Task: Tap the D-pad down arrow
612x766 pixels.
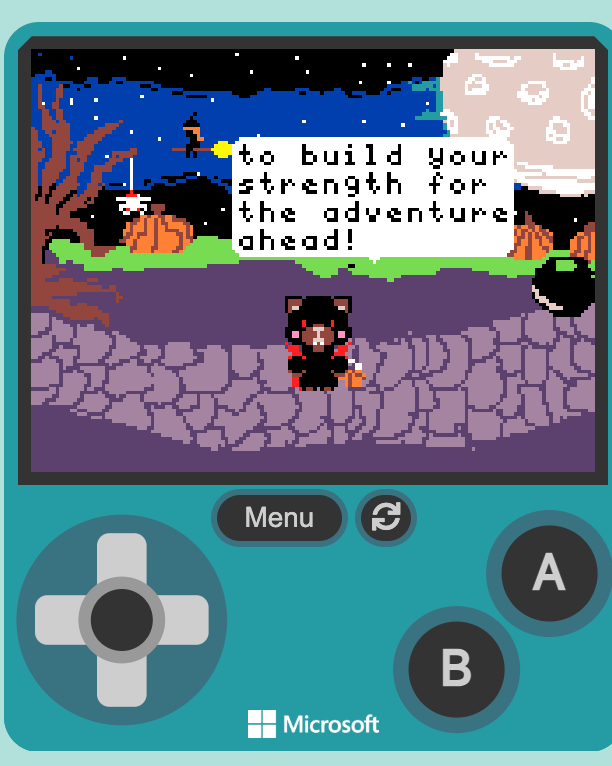Action: [x=122, y=684]
